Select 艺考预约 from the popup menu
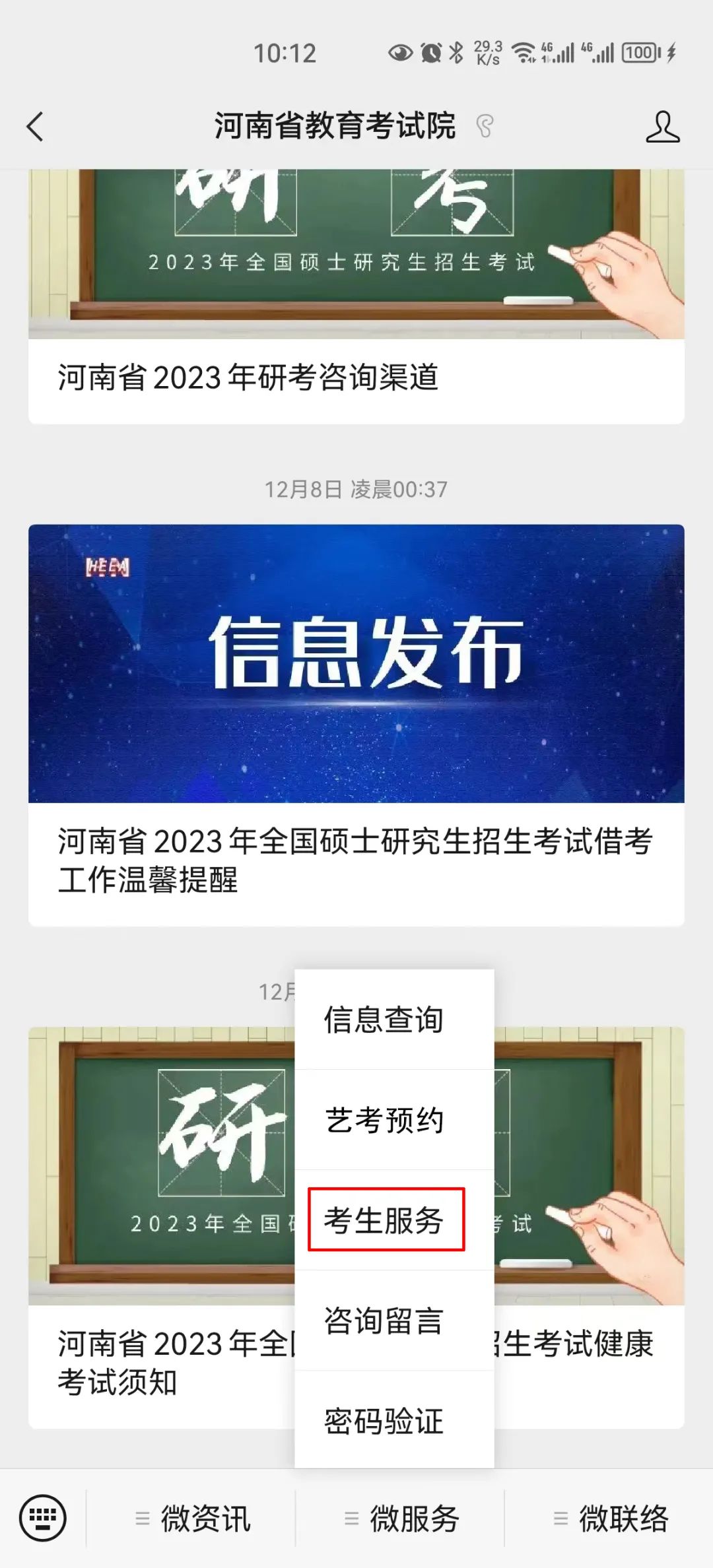The height and width of the screenshot is (1568, 713). [x=383, y=1120]
